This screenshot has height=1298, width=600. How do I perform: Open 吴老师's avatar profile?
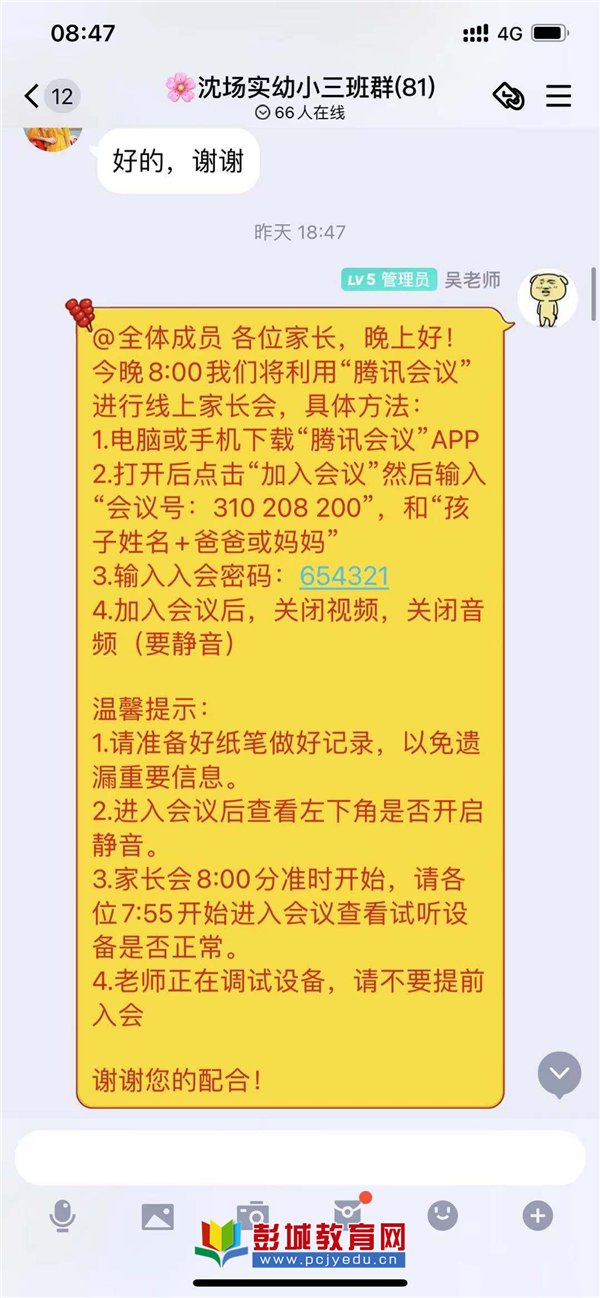point(547,298)
